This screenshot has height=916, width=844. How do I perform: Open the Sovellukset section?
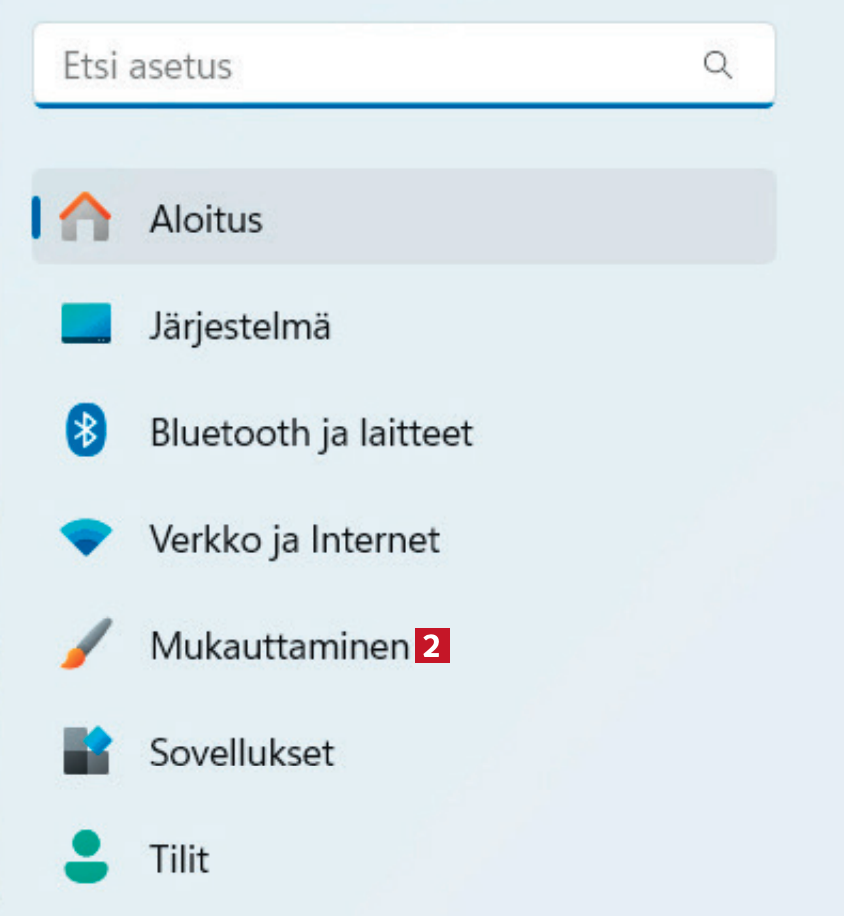tap(242, 752)
